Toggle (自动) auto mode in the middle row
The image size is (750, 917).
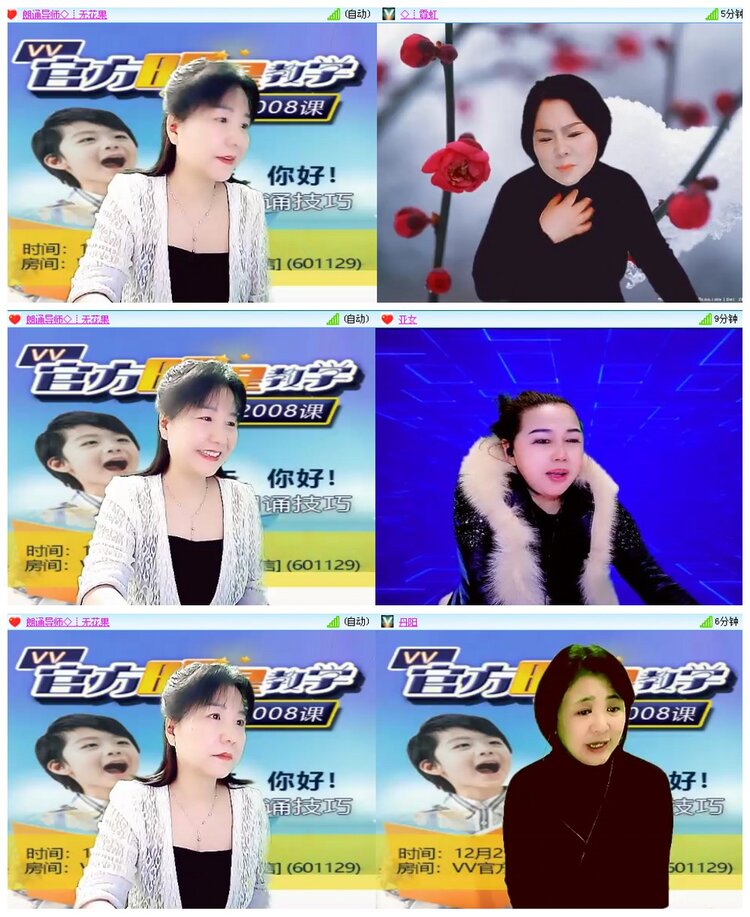pyautogui.click(x=357, y=320)
